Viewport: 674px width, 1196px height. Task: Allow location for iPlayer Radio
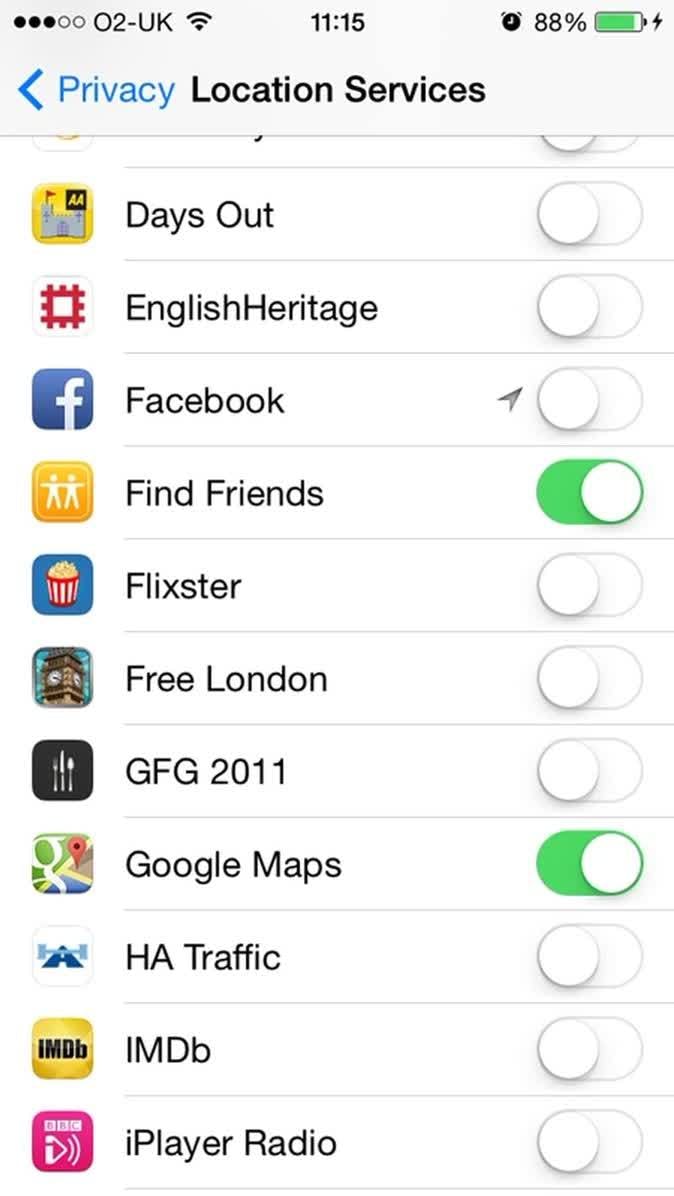589,1143
